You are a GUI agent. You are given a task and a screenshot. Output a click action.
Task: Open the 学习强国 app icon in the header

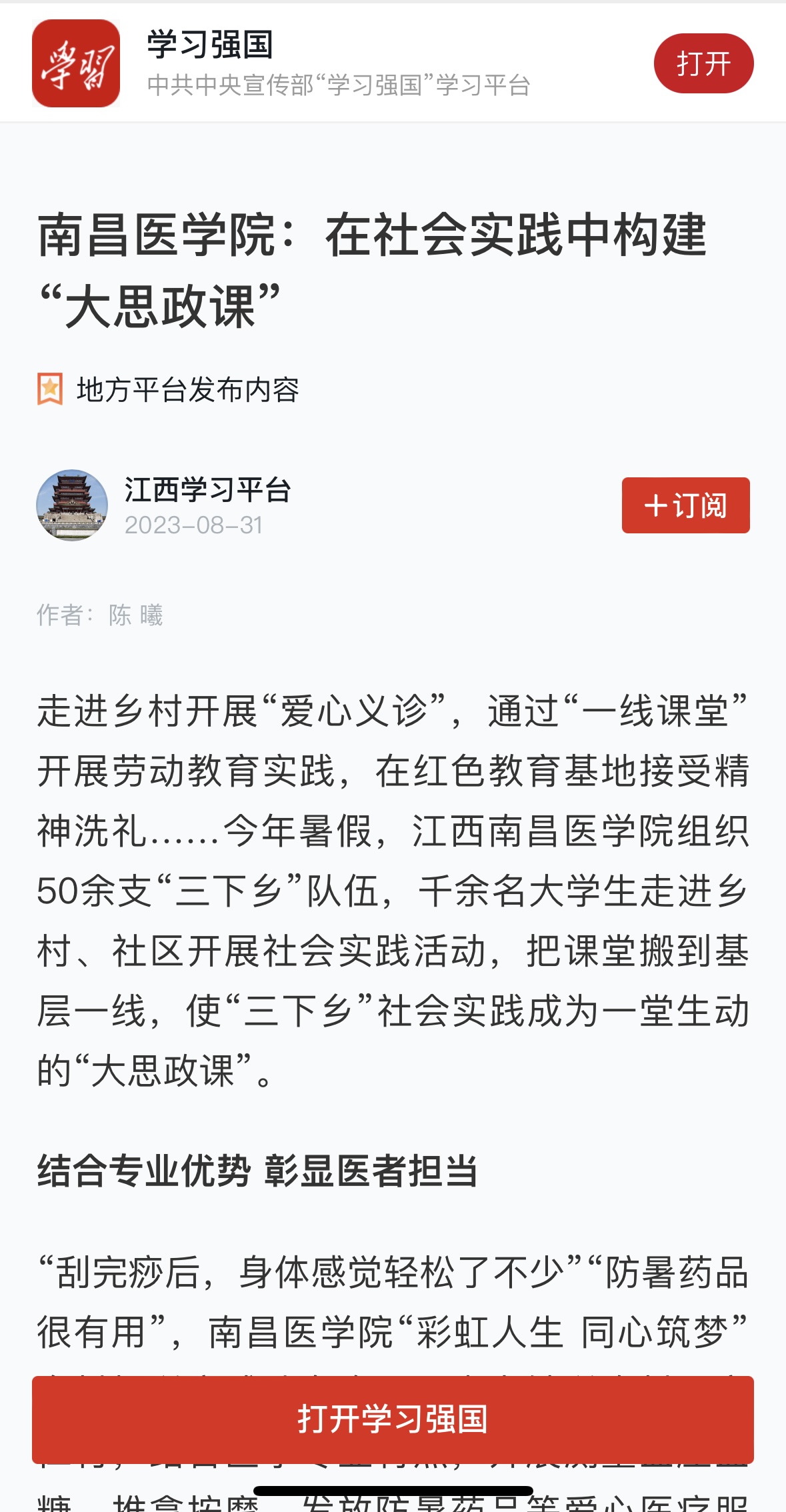tap(76, 63)
